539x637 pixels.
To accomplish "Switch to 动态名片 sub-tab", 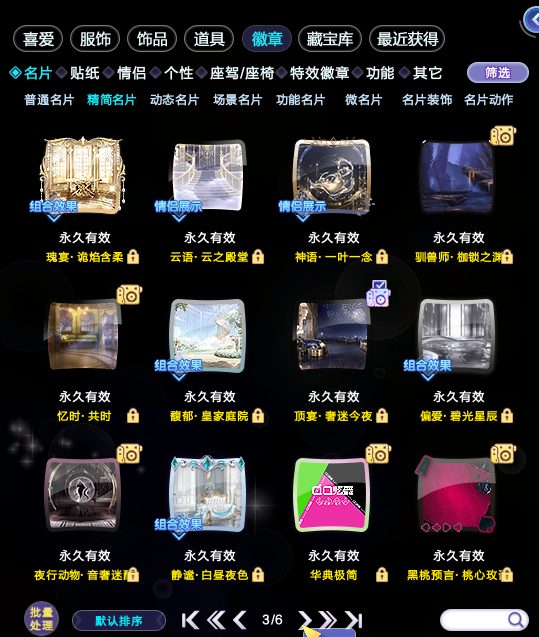I will point(175,100).
